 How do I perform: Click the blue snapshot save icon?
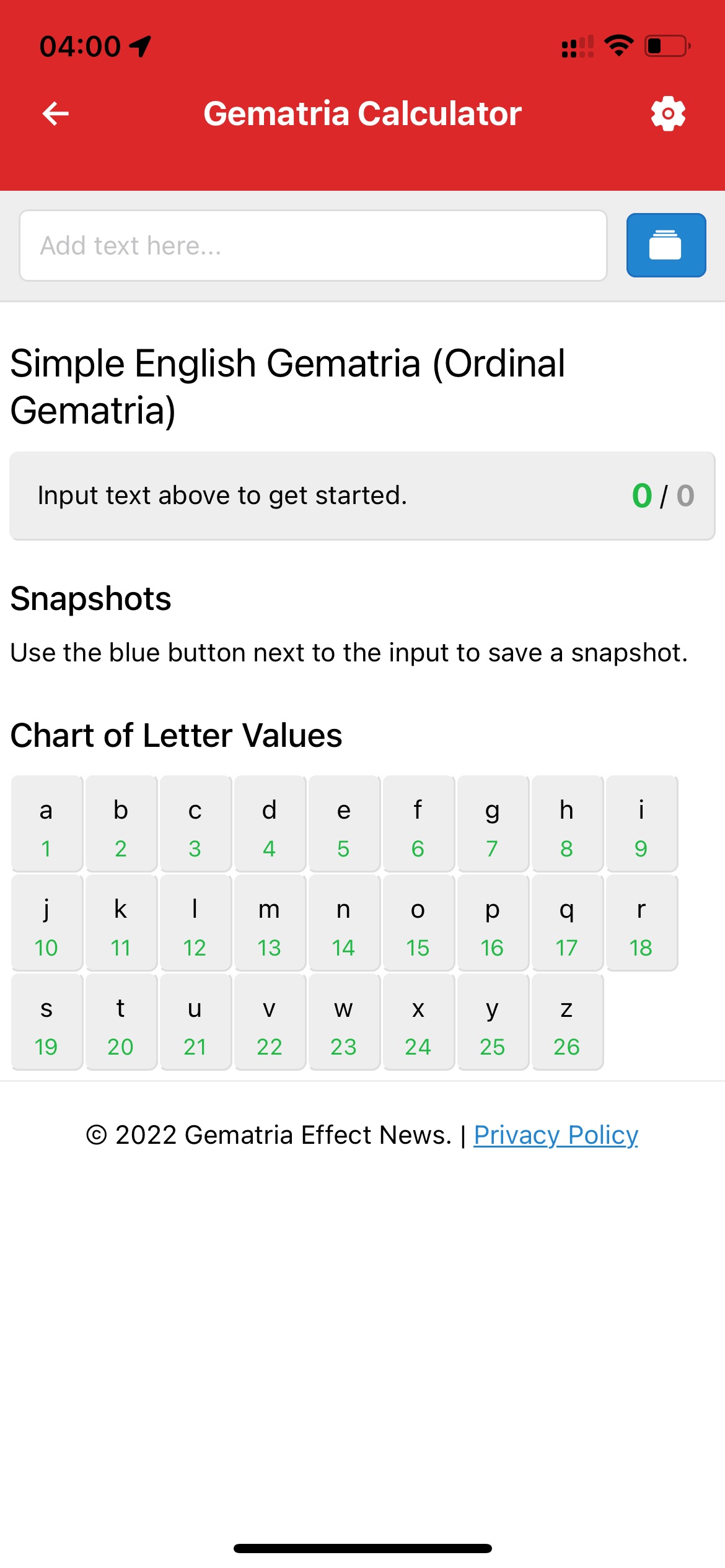tap(666, 244)
